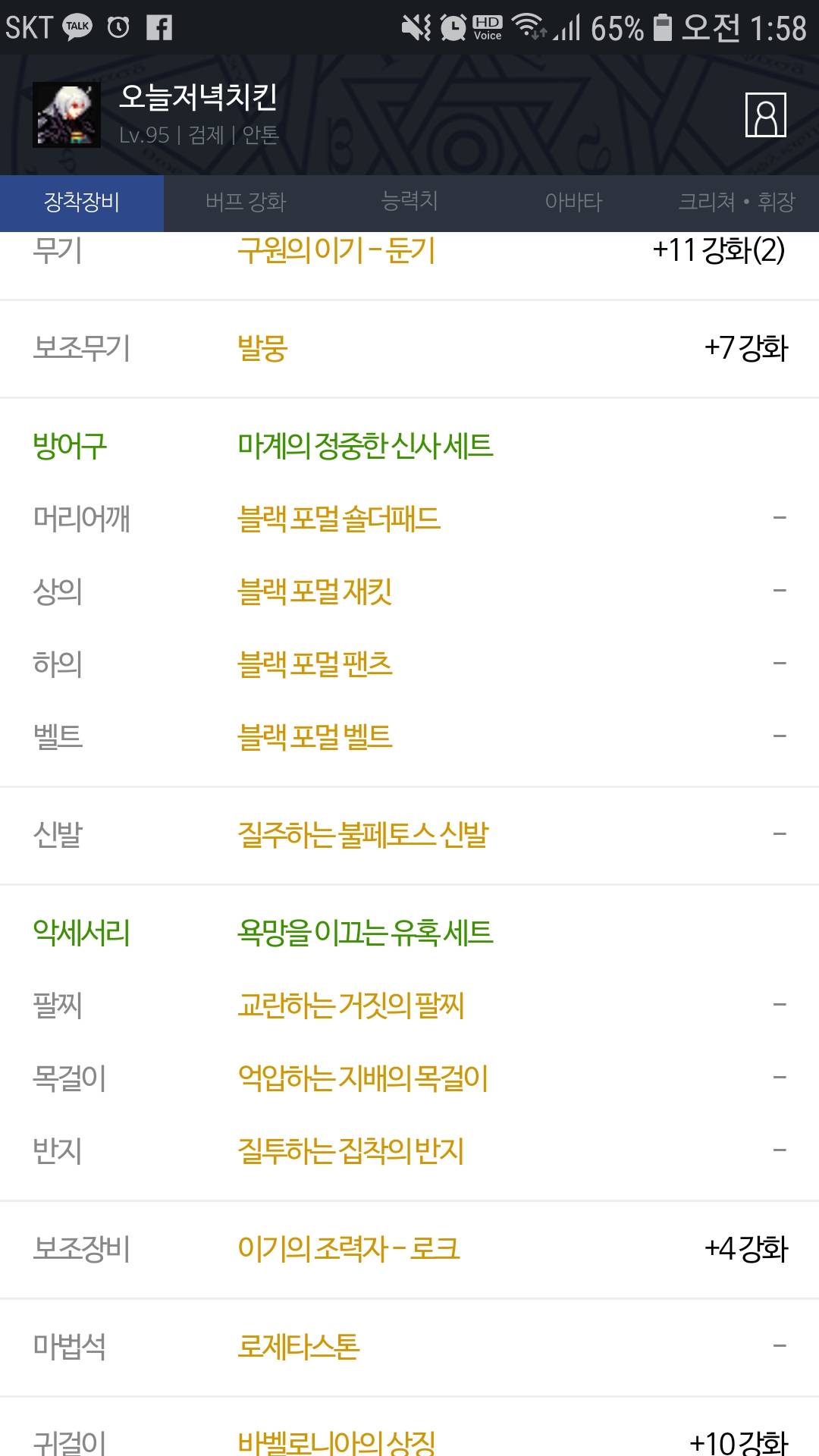Switch to the 버프 강화 tab
The image size is (819, 1456).
(x=246, y=202)
